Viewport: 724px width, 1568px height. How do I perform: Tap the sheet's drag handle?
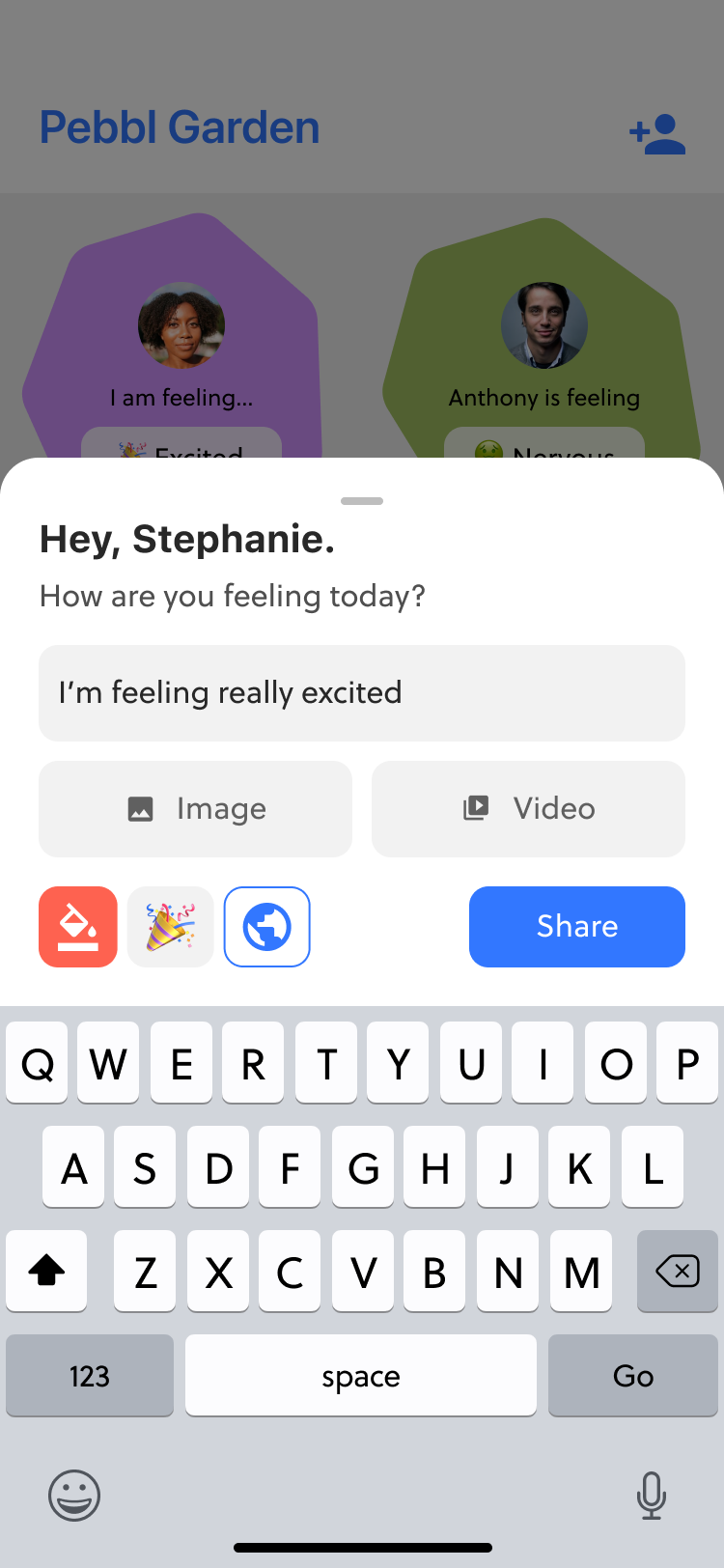[x=362, y=501]
